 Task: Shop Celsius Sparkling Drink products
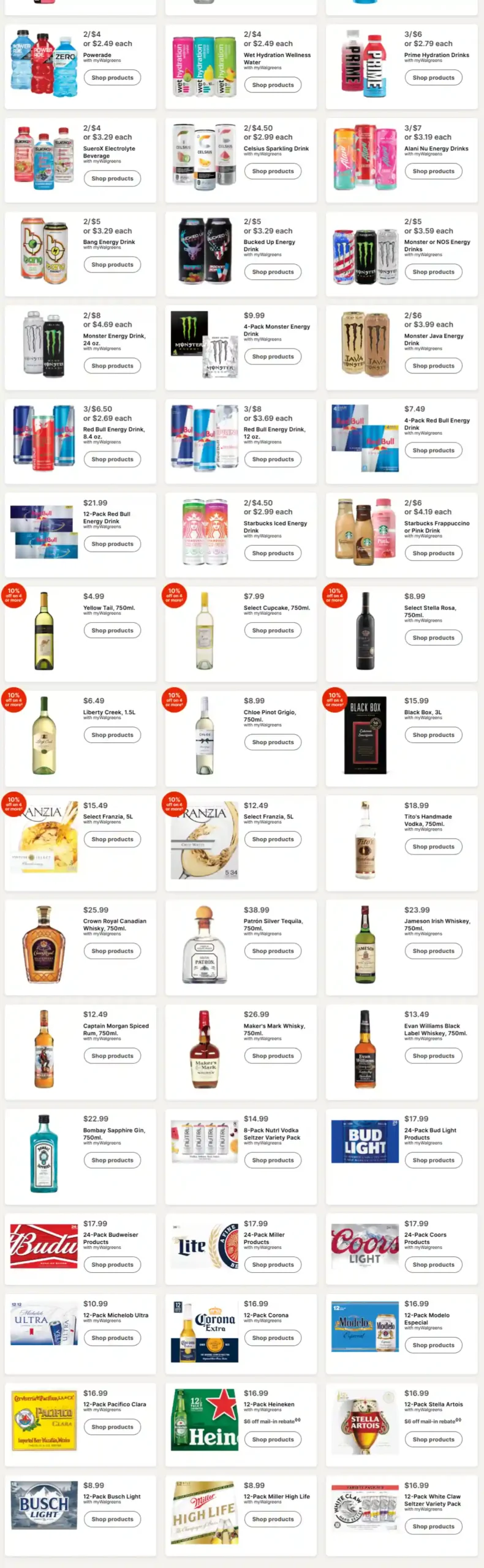[273, 171]
